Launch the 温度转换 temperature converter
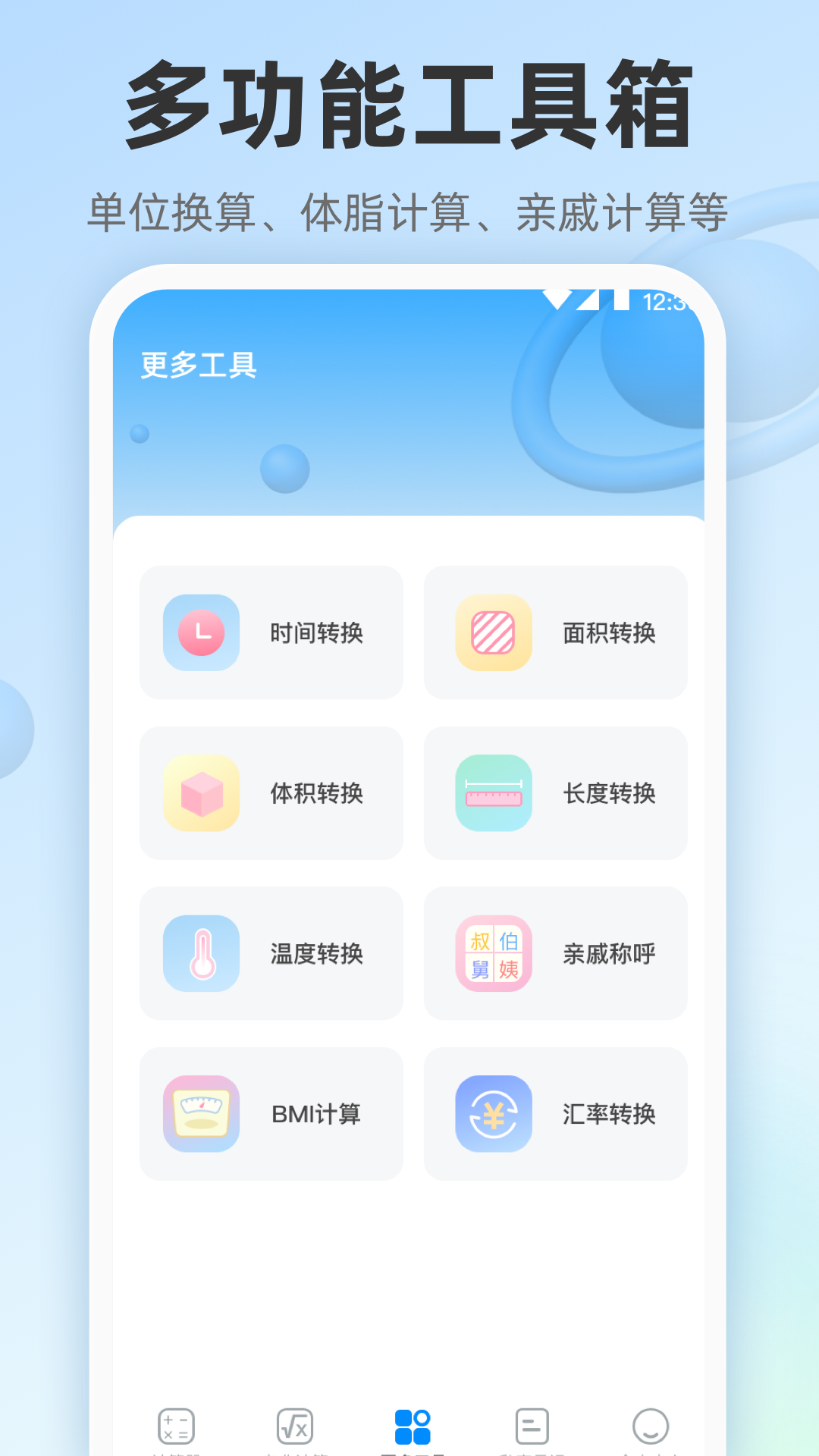Viewport: 819px width, 1456px height. pyautogui.click(x=271, y=954)
